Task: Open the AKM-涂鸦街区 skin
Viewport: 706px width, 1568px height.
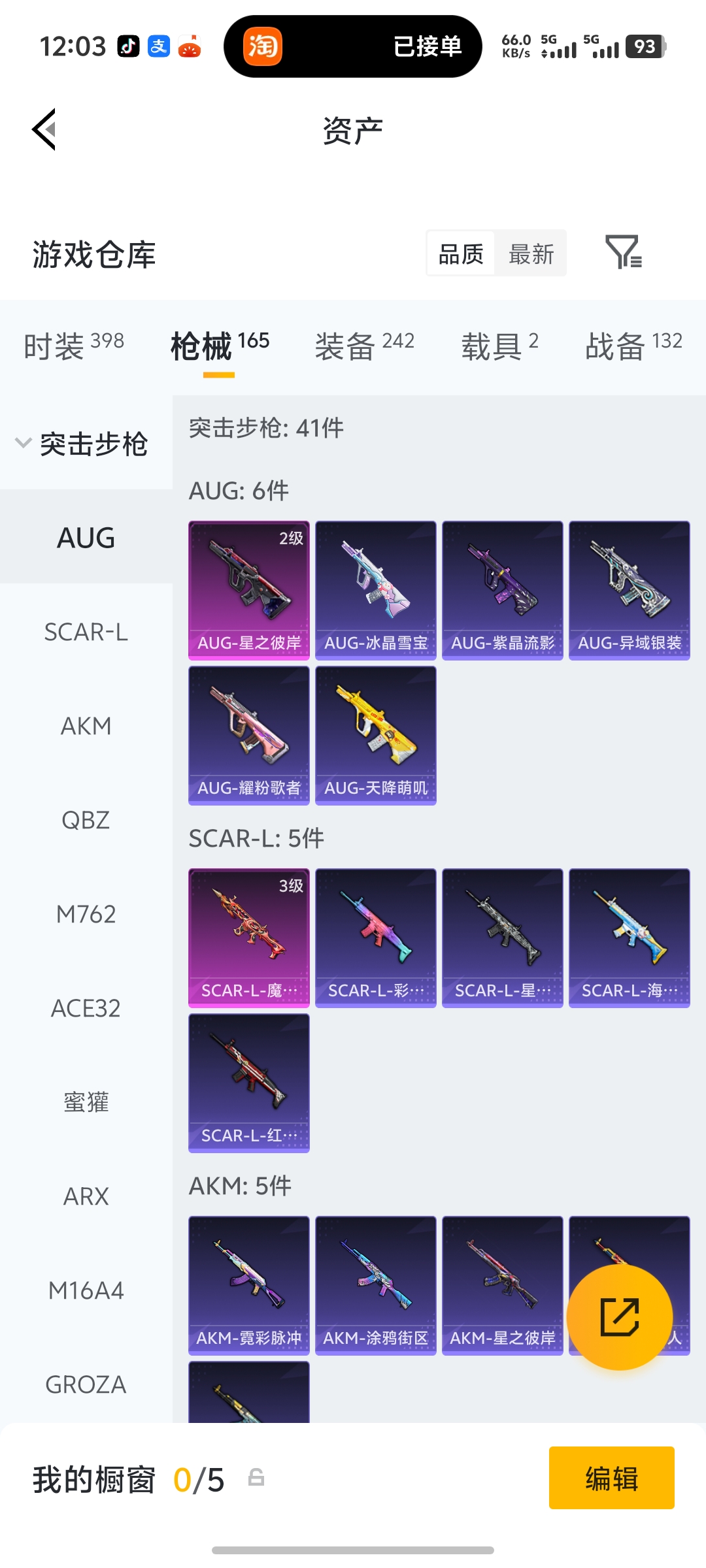Action: (x=375, y=1285)
